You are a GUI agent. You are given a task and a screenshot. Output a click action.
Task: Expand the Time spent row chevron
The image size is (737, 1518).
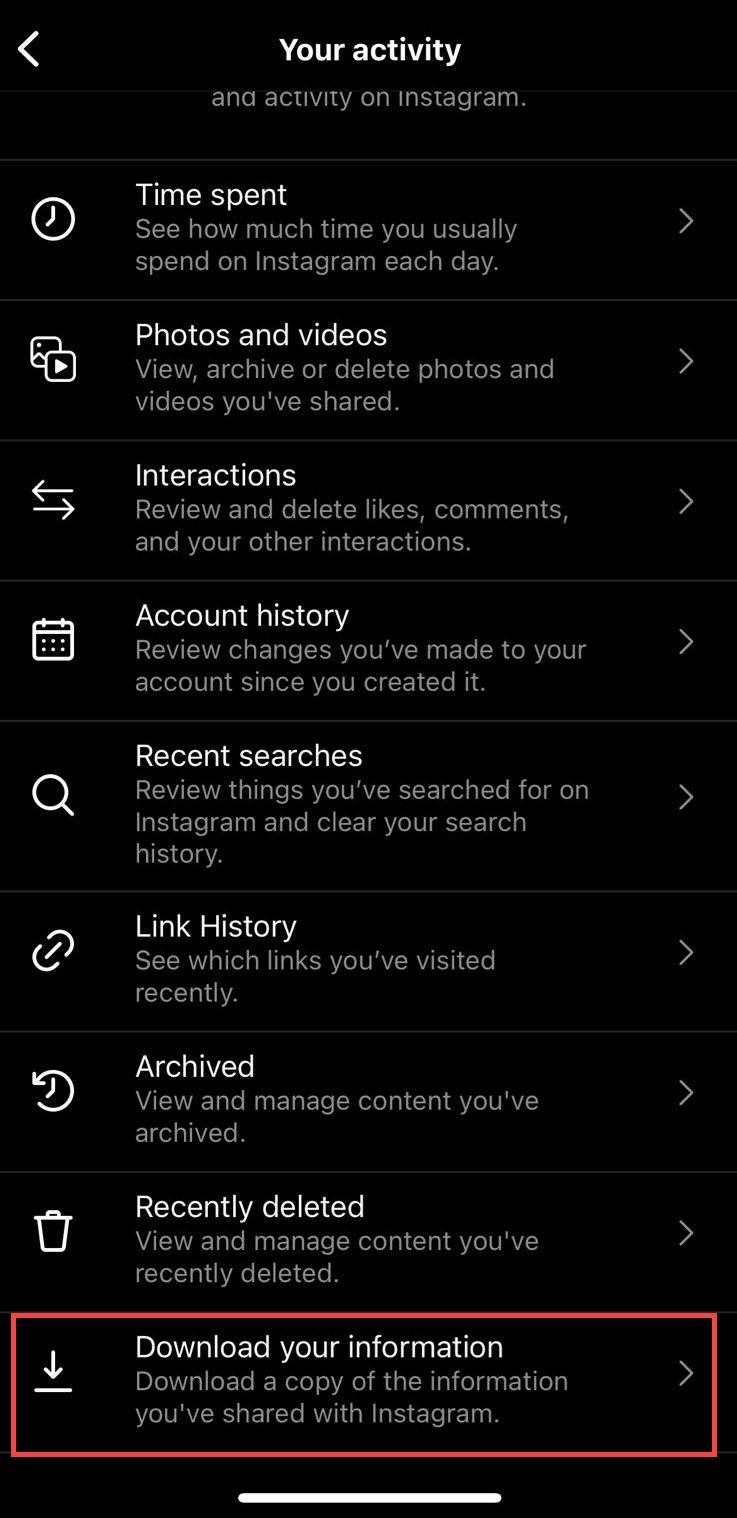click(686, 221)
